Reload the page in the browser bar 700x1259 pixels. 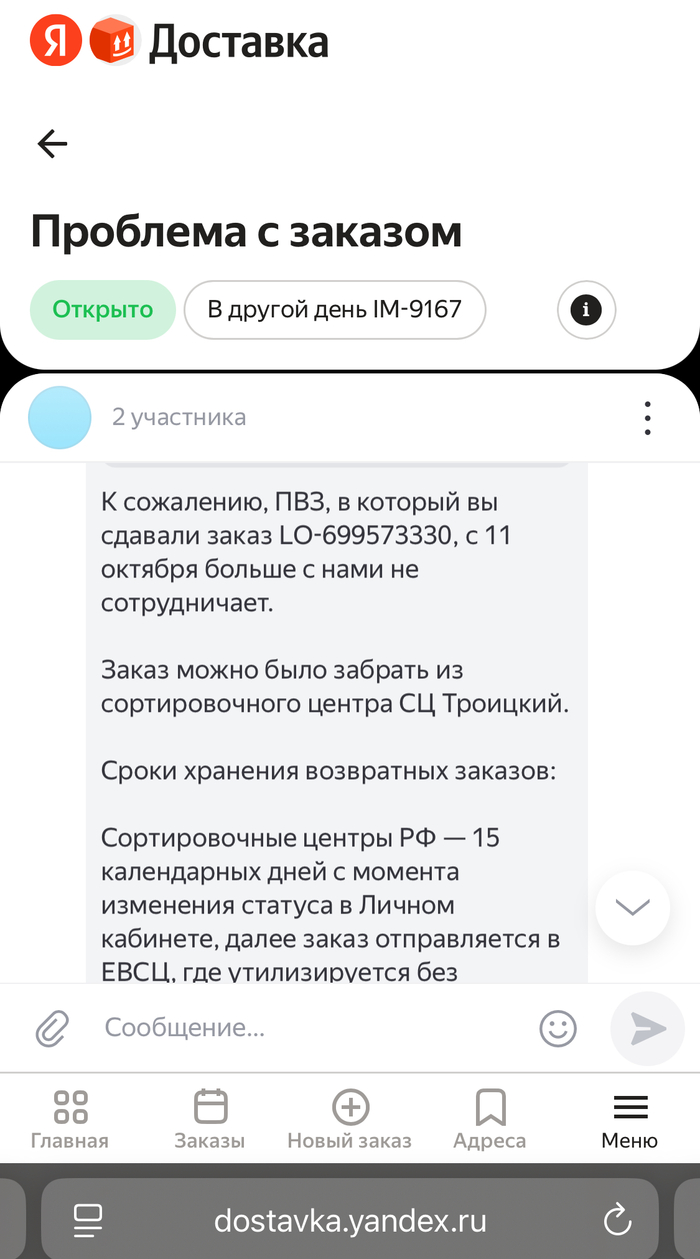pos(618,1220)
